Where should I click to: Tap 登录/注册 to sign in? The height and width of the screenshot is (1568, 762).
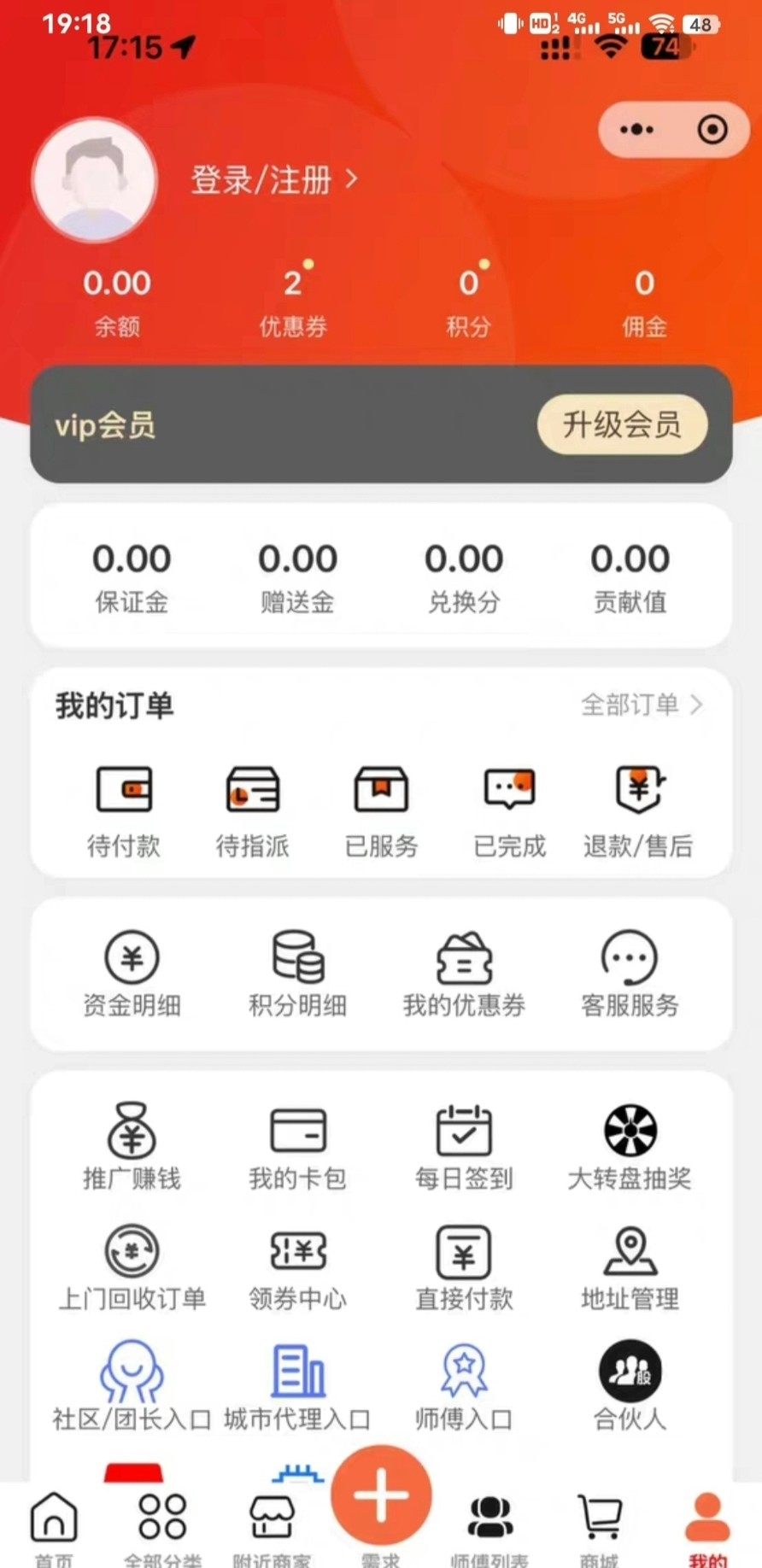273,180
